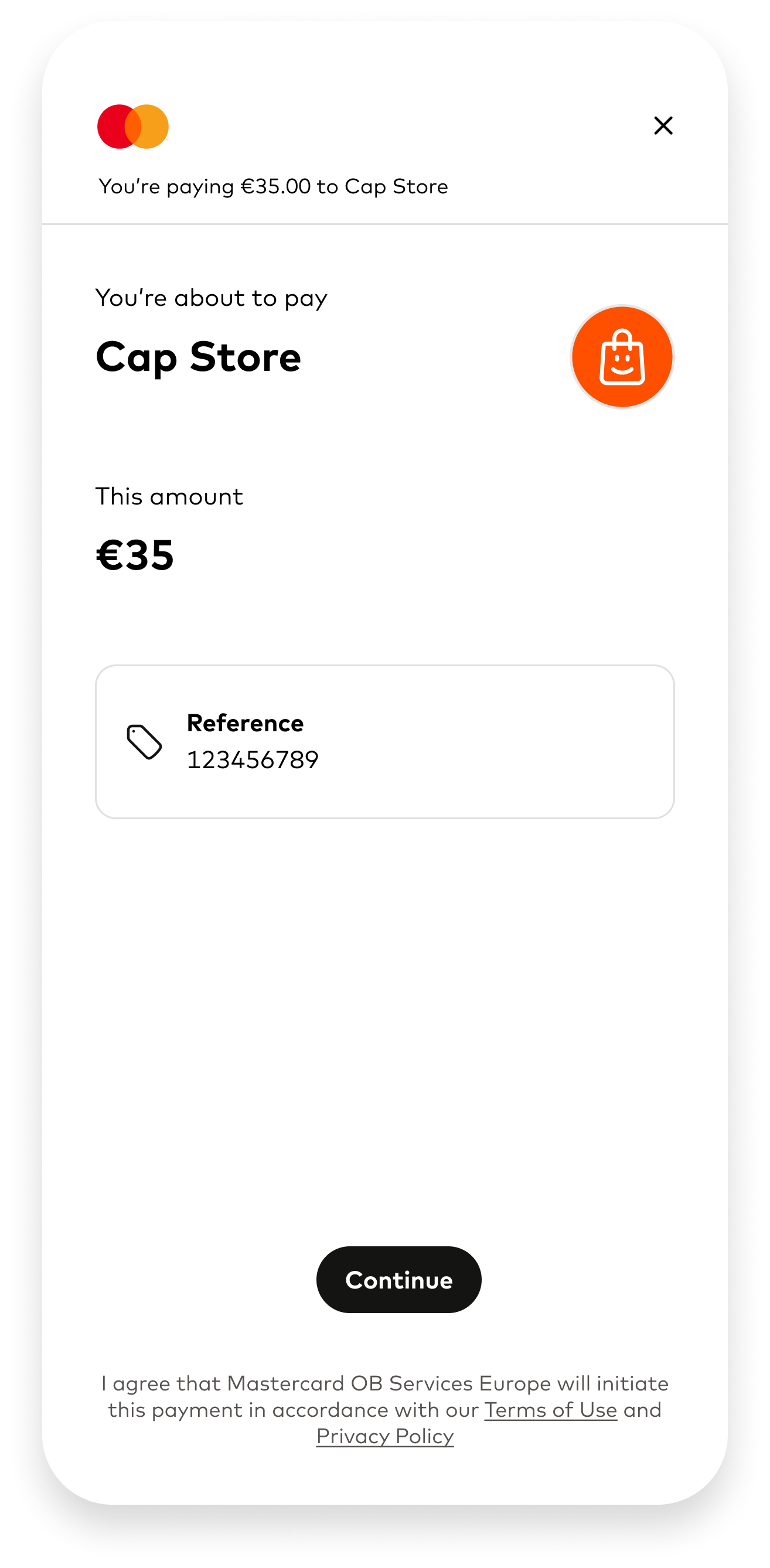Click the orange circle of the Mastercard logo
The height and width of the screenshot is (1568, 770).
click(148, 125)
